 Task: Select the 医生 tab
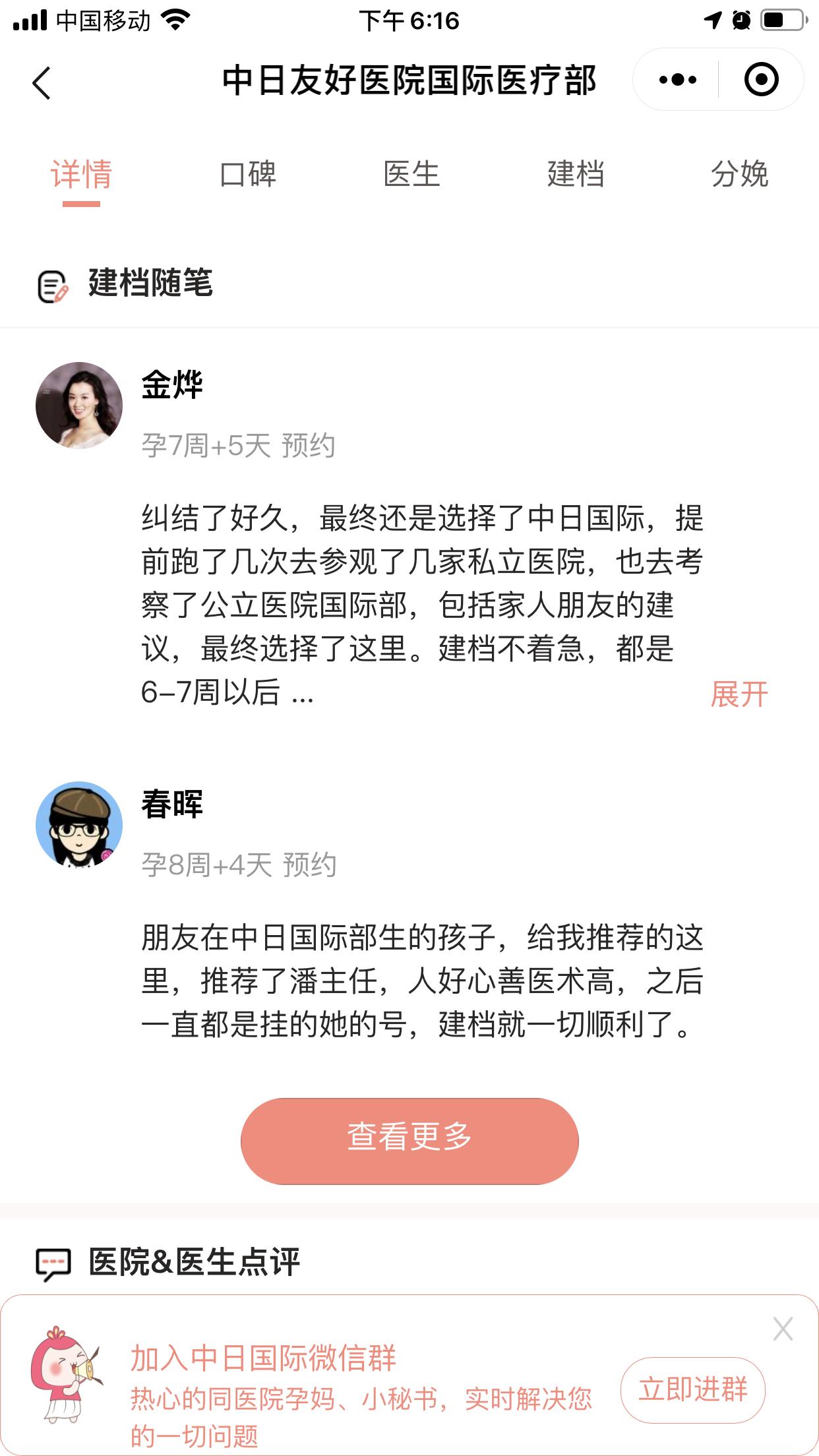coord(412,174)
